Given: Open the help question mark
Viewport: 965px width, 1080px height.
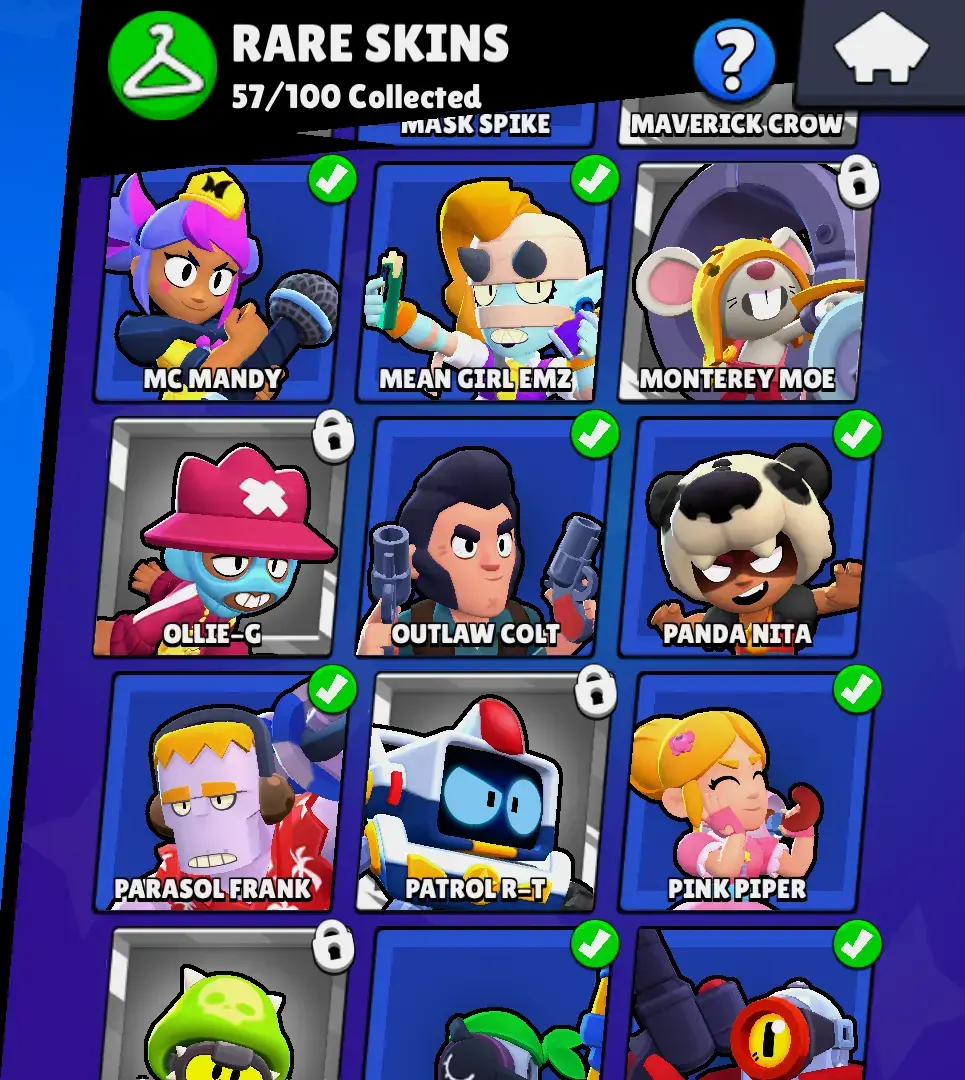Looking at the screenshot, I should tap(734, 60).
